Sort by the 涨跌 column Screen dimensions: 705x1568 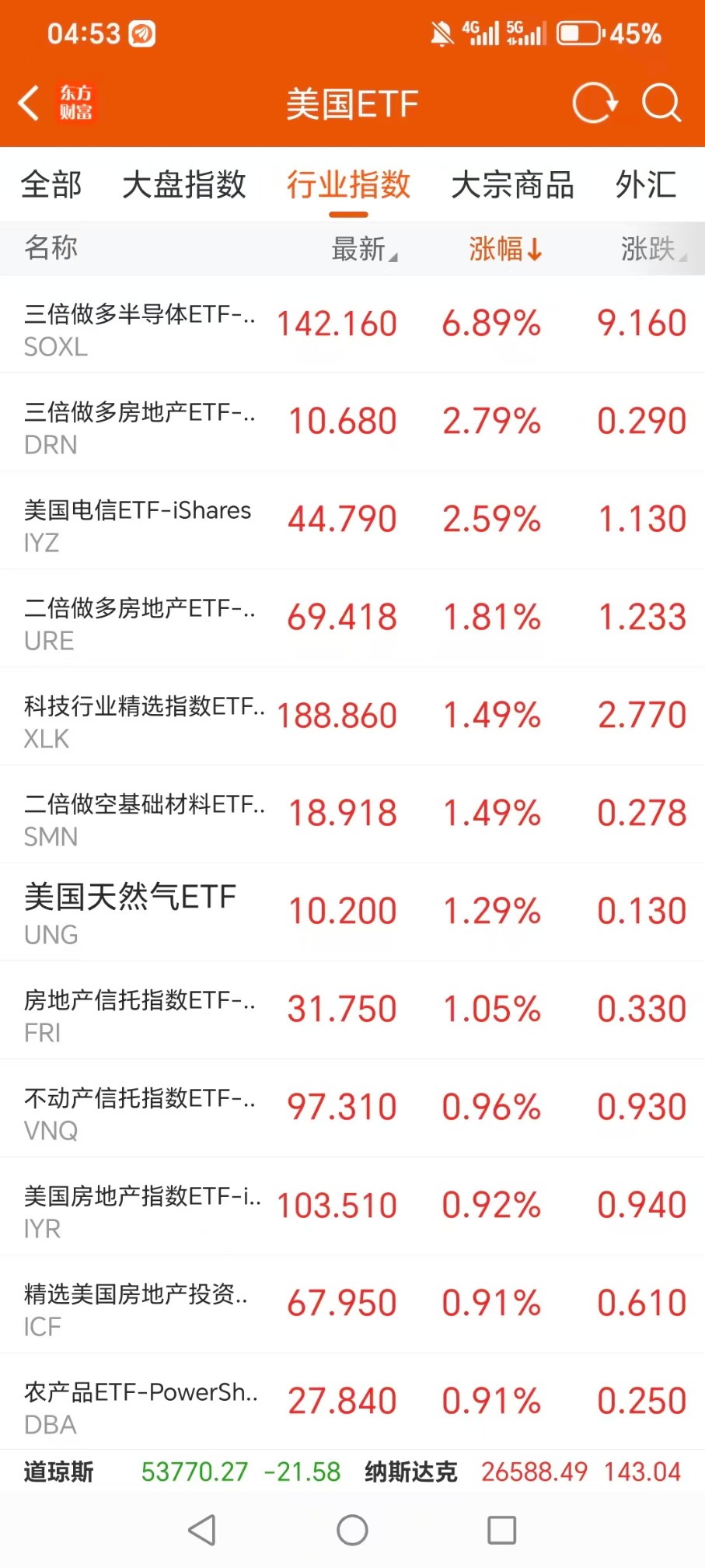point(654,249)
